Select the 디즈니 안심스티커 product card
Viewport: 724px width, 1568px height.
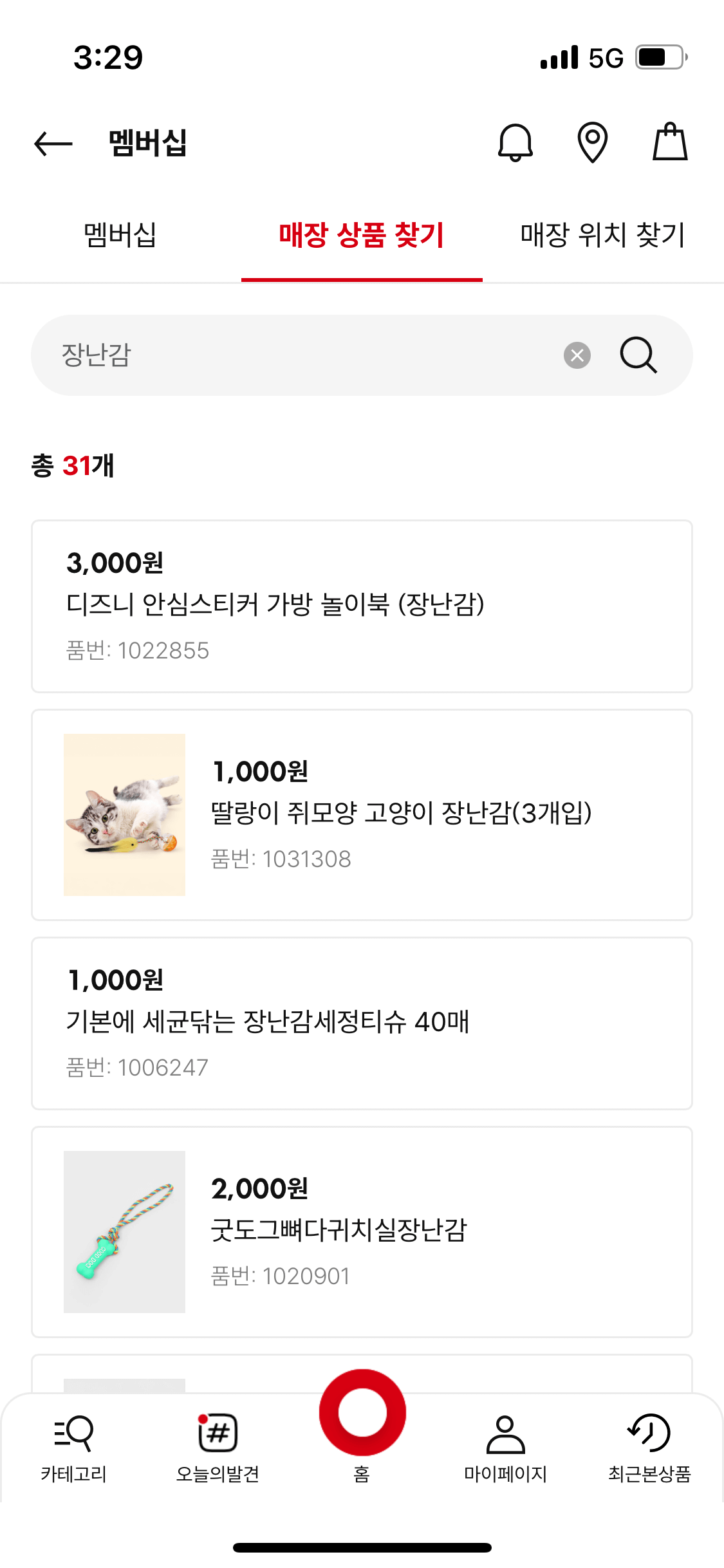click(362, 605)
